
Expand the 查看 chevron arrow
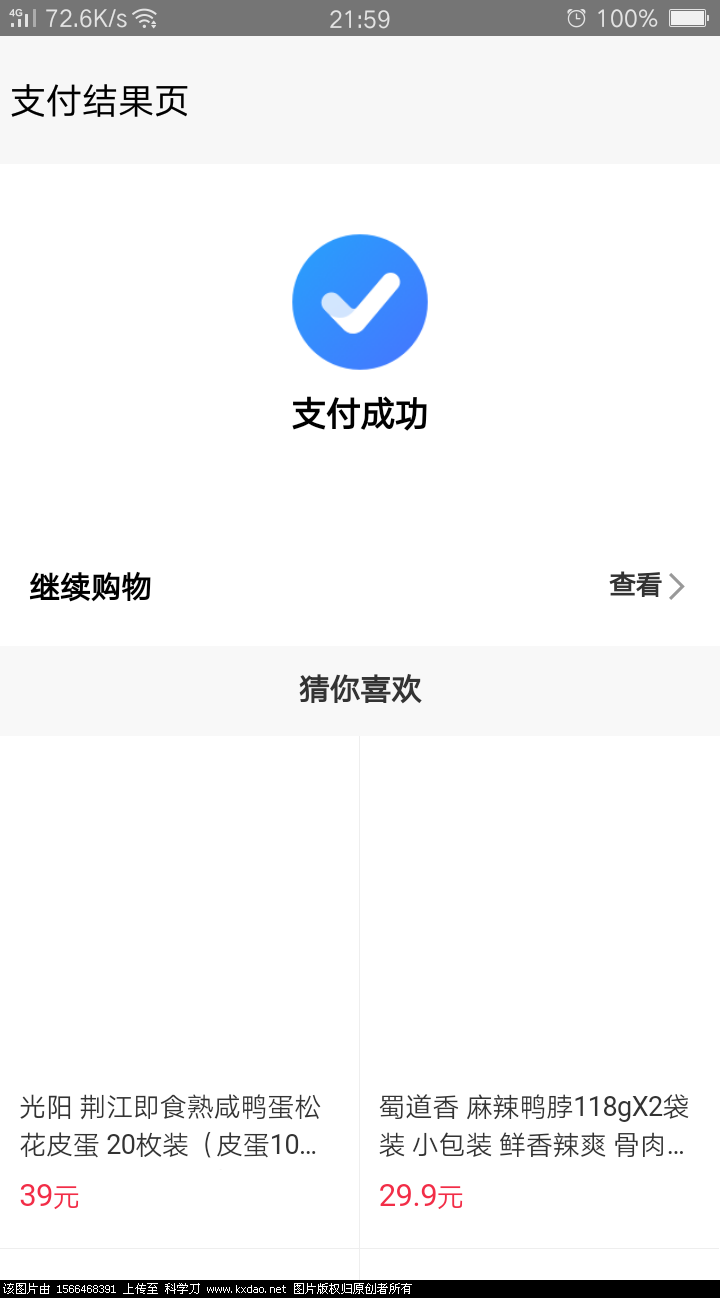(678, 587)
